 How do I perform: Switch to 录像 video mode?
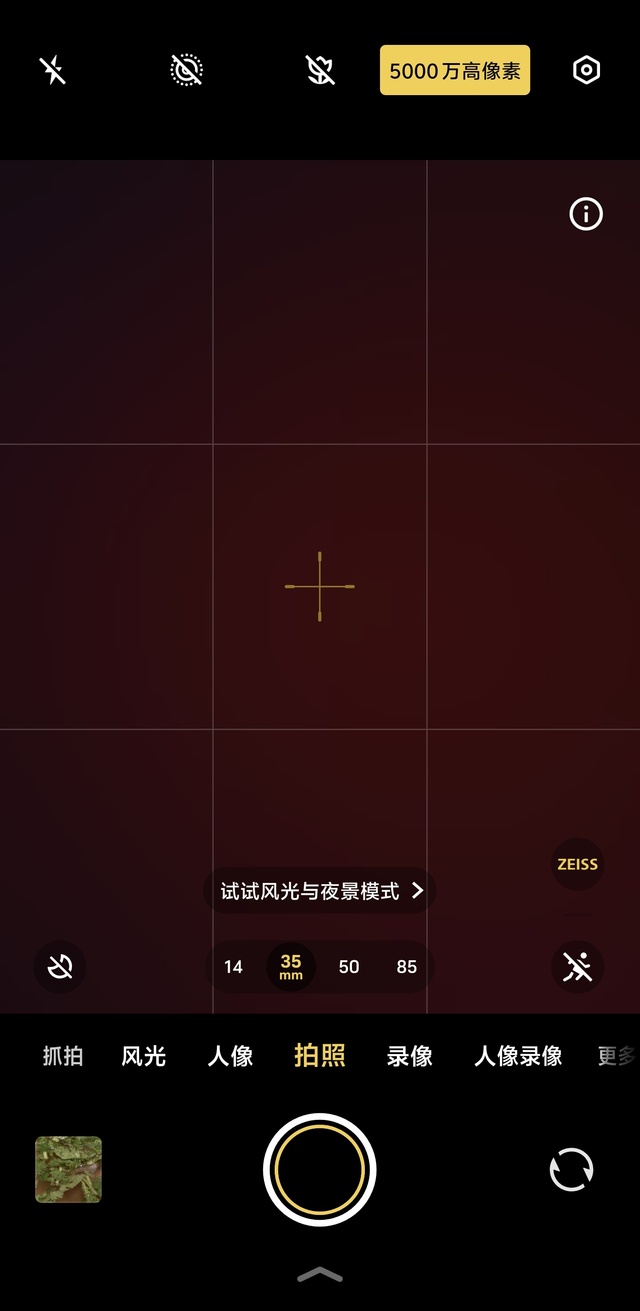tap(409, 1056)
